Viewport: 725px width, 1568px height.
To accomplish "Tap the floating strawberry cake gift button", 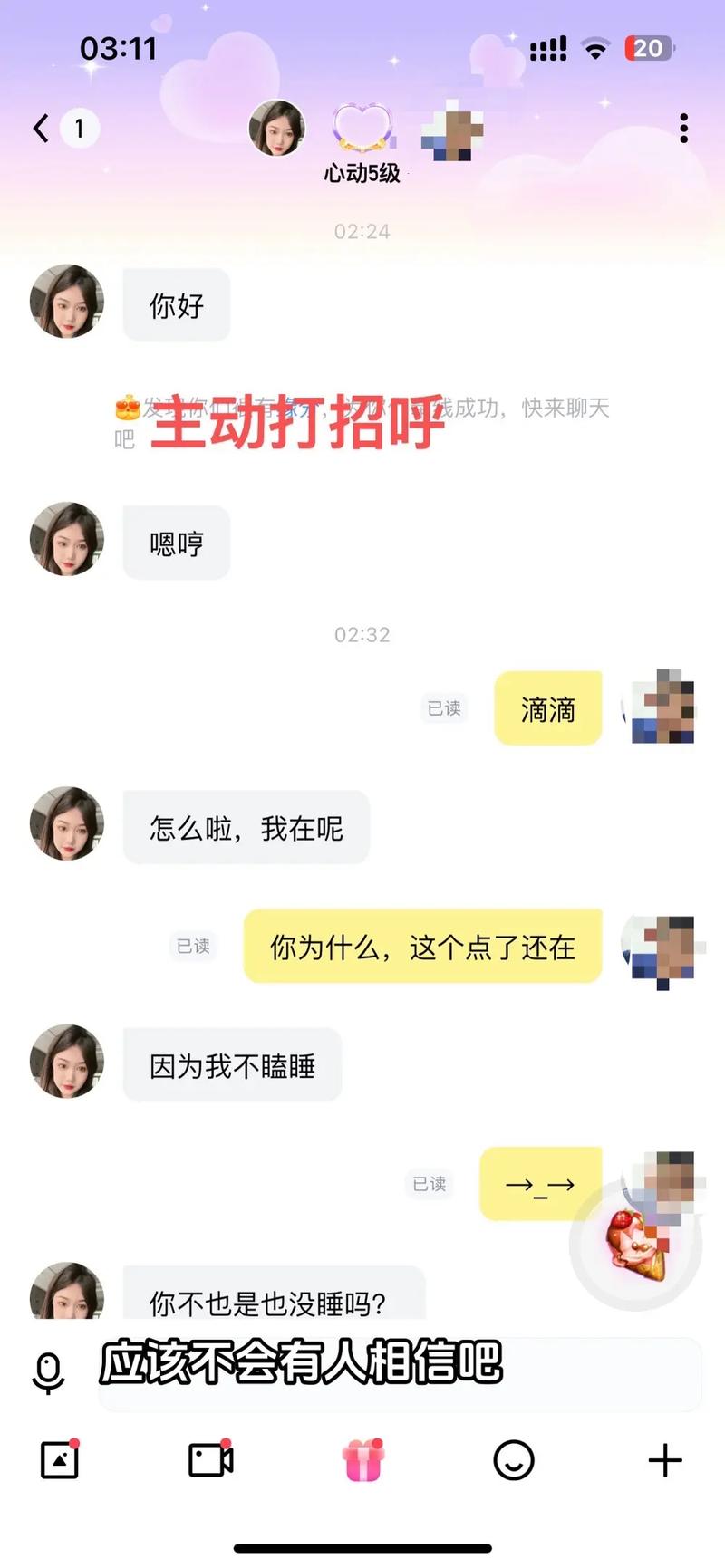I will (x=636, y=1246).
